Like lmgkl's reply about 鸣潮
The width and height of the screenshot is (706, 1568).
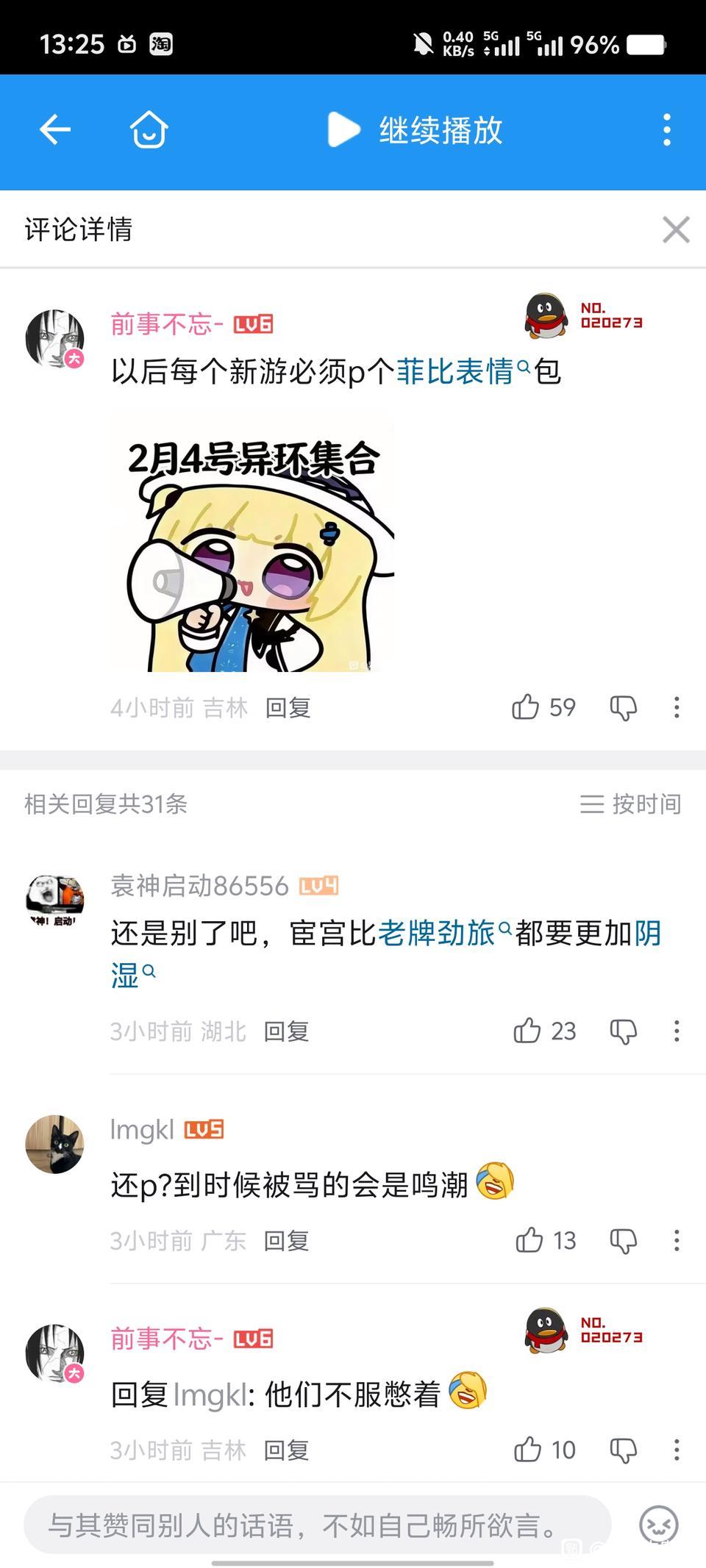[x=529, y=1240]
